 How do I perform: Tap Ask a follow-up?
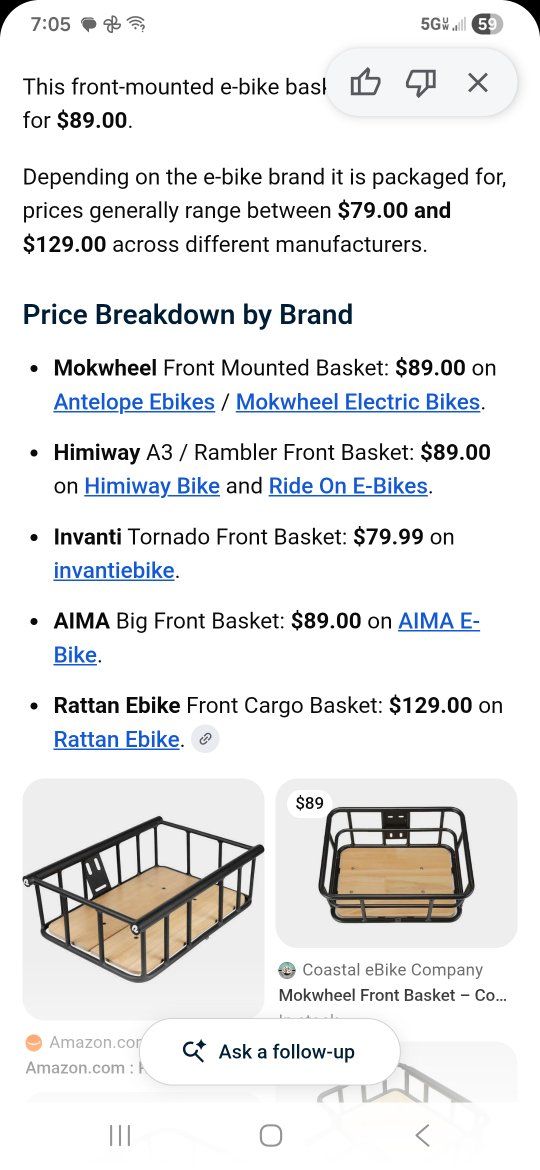[x=270, y=1051]
